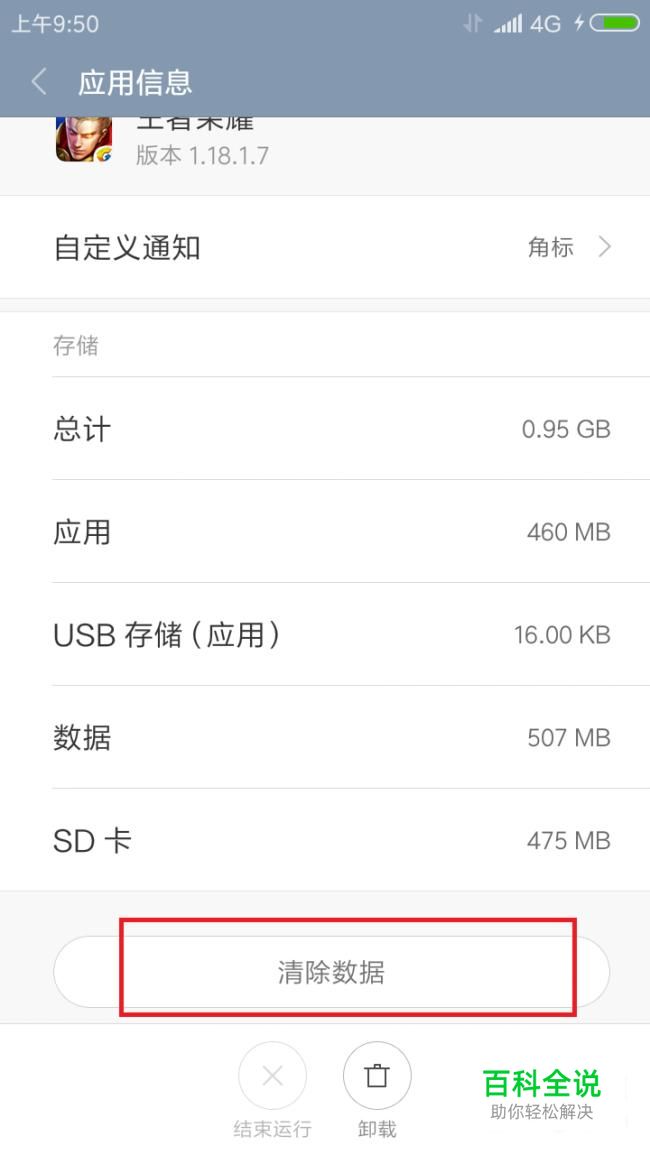Tap the 清除数据 button
650x1155 pixels.
331,972
